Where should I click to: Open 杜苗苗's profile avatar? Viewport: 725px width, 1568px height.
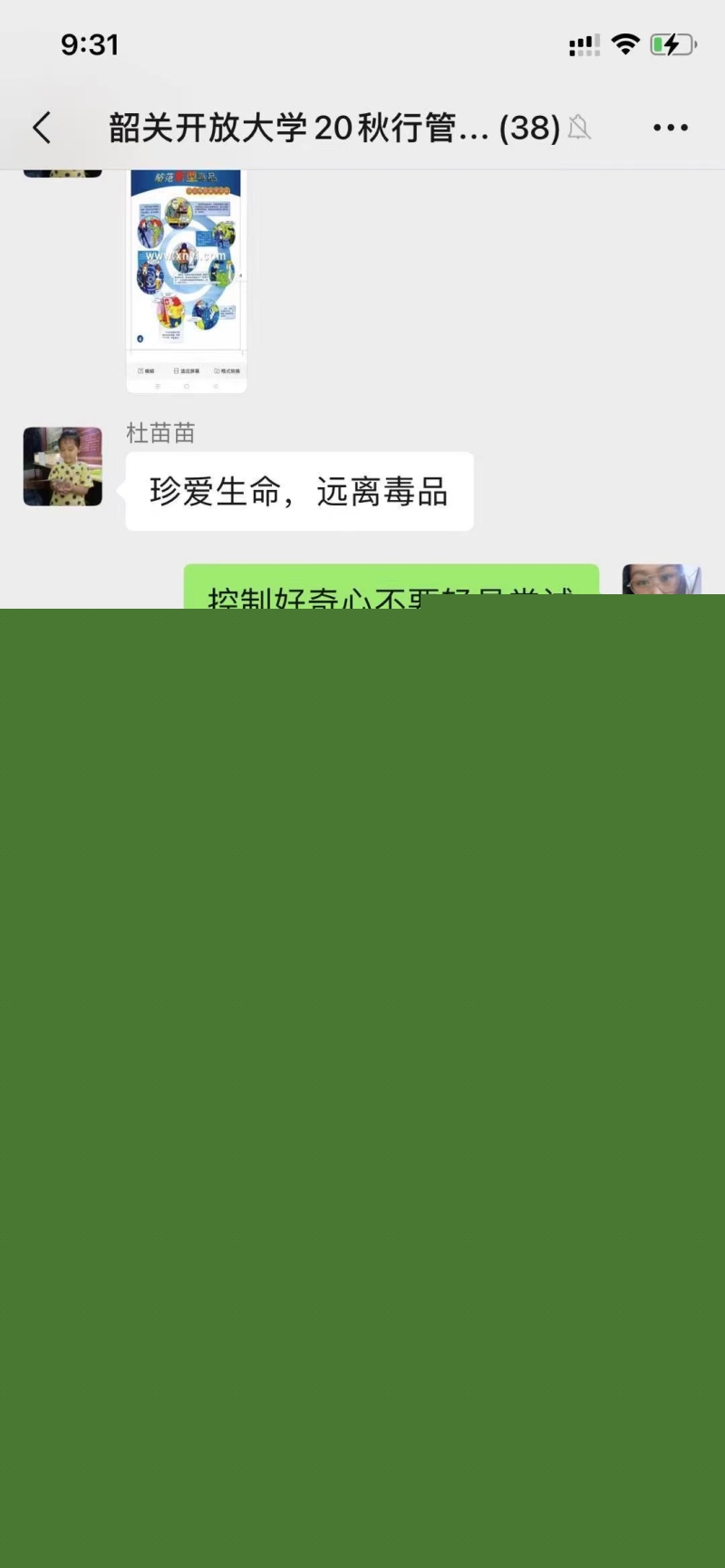63,467
